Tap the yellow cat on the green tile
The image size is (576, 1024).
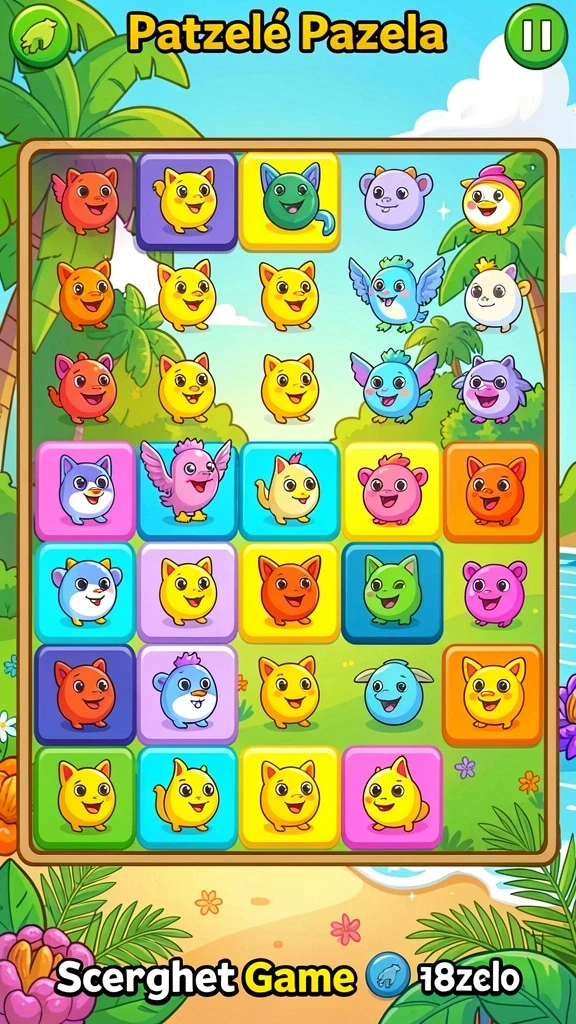[x=85, y=797]
